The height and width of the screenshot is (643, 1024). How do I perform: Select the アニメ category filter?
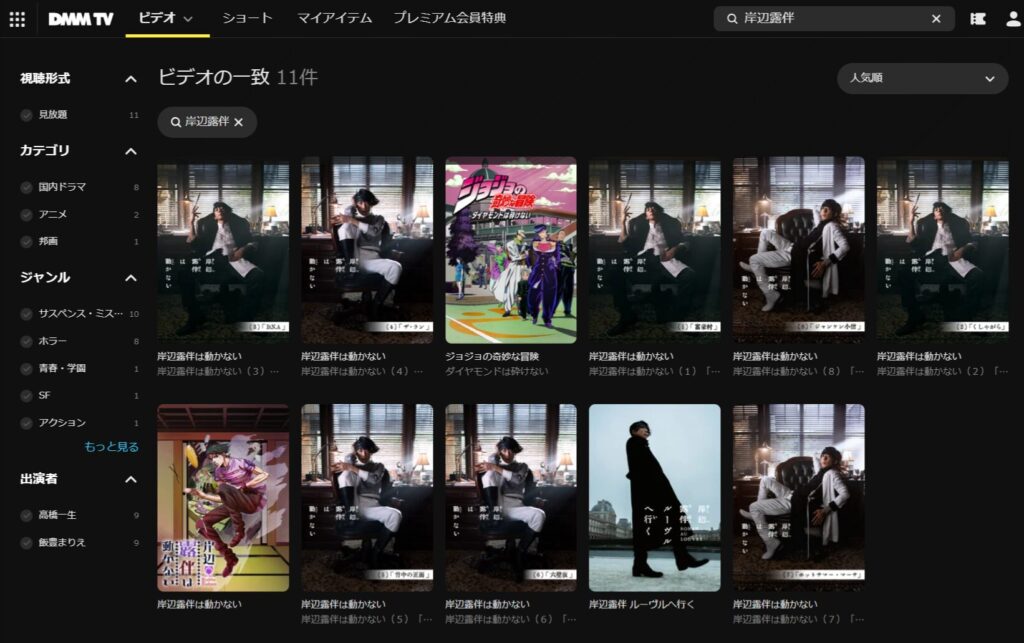click(x=27, y=214)
